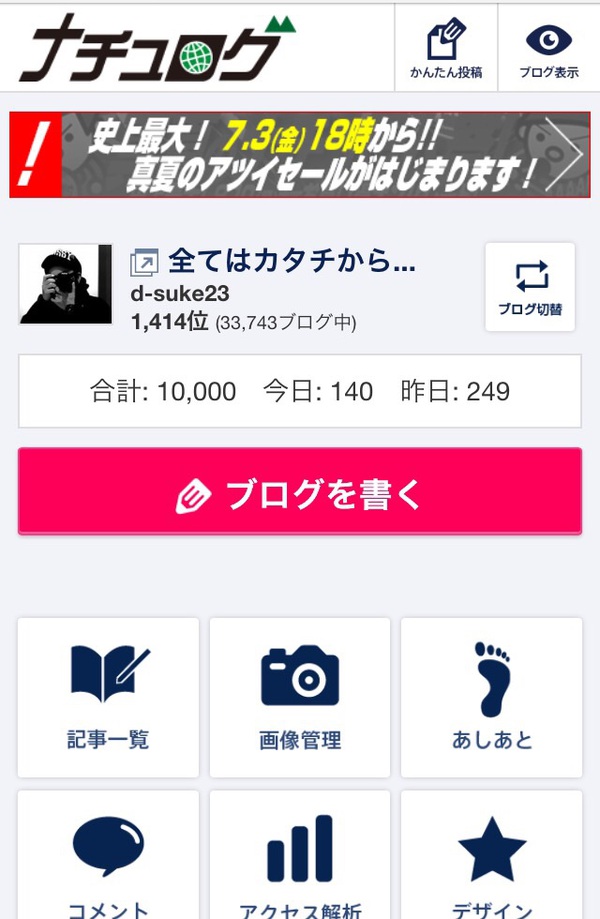Screen dimensions: 600x919
Task: Start writing with ブログを書く button
Action: (300, 490)
